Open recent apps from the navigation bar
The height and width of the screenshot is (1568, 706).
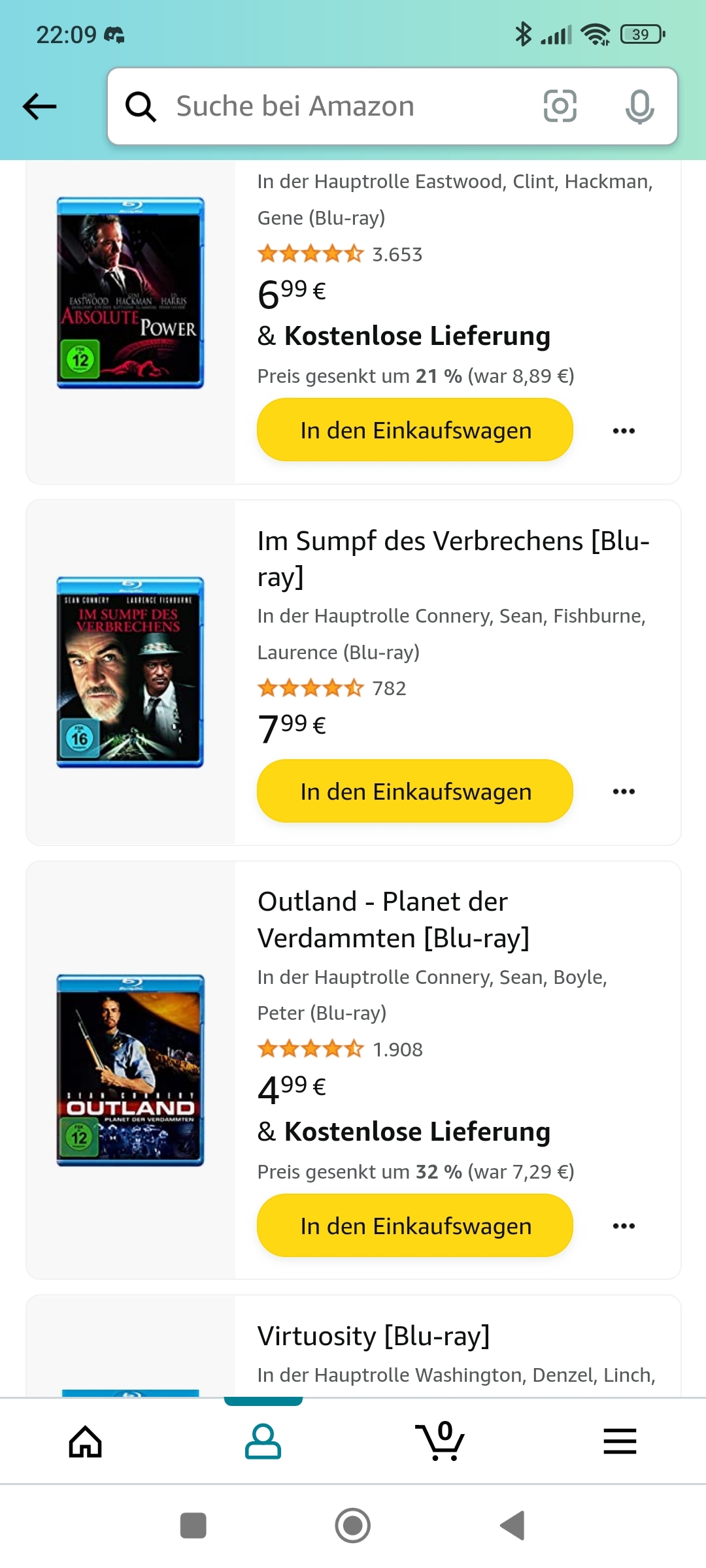193,1526
